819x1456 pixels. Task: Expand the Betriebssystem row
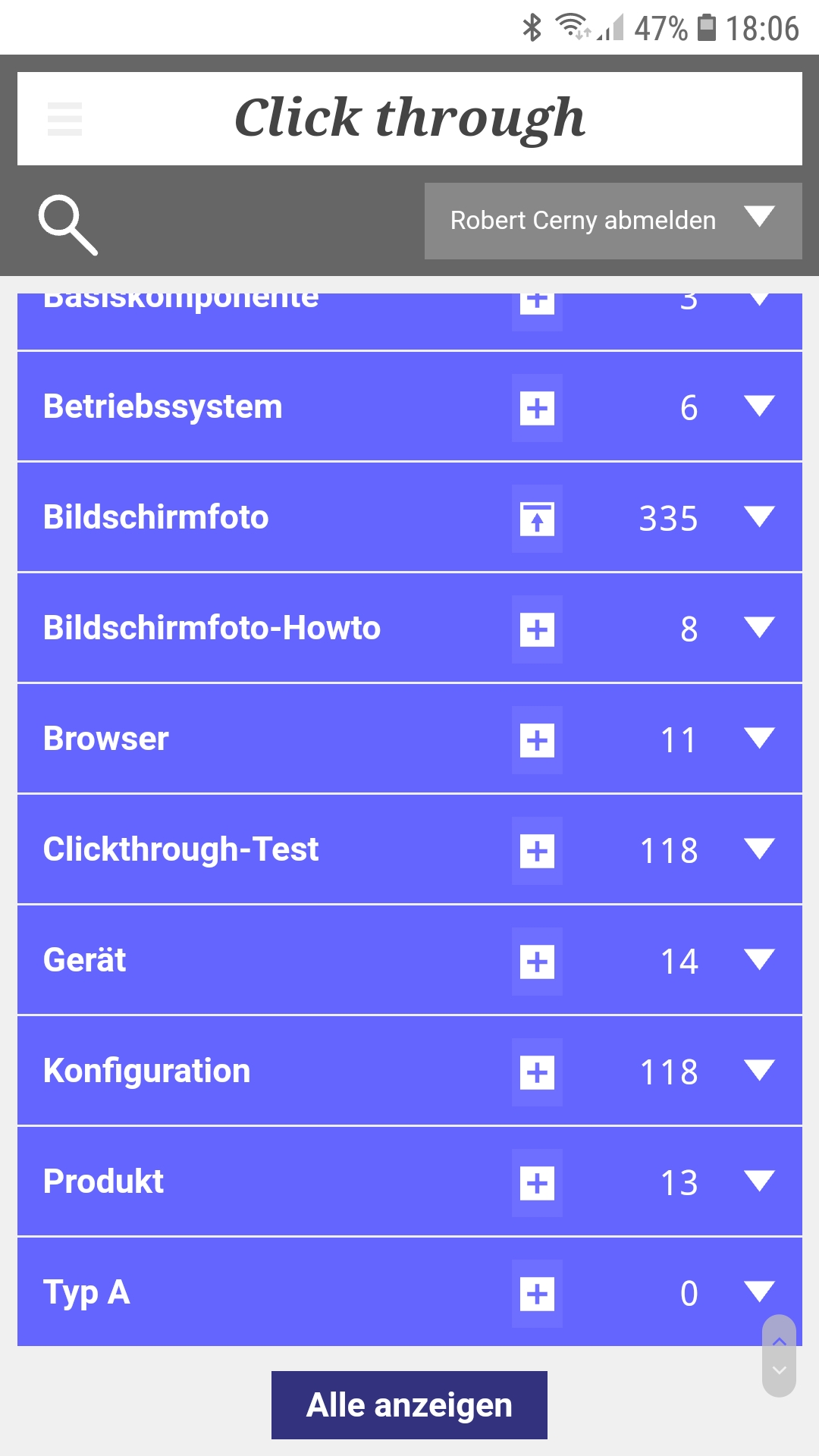(x=759, y=406)
